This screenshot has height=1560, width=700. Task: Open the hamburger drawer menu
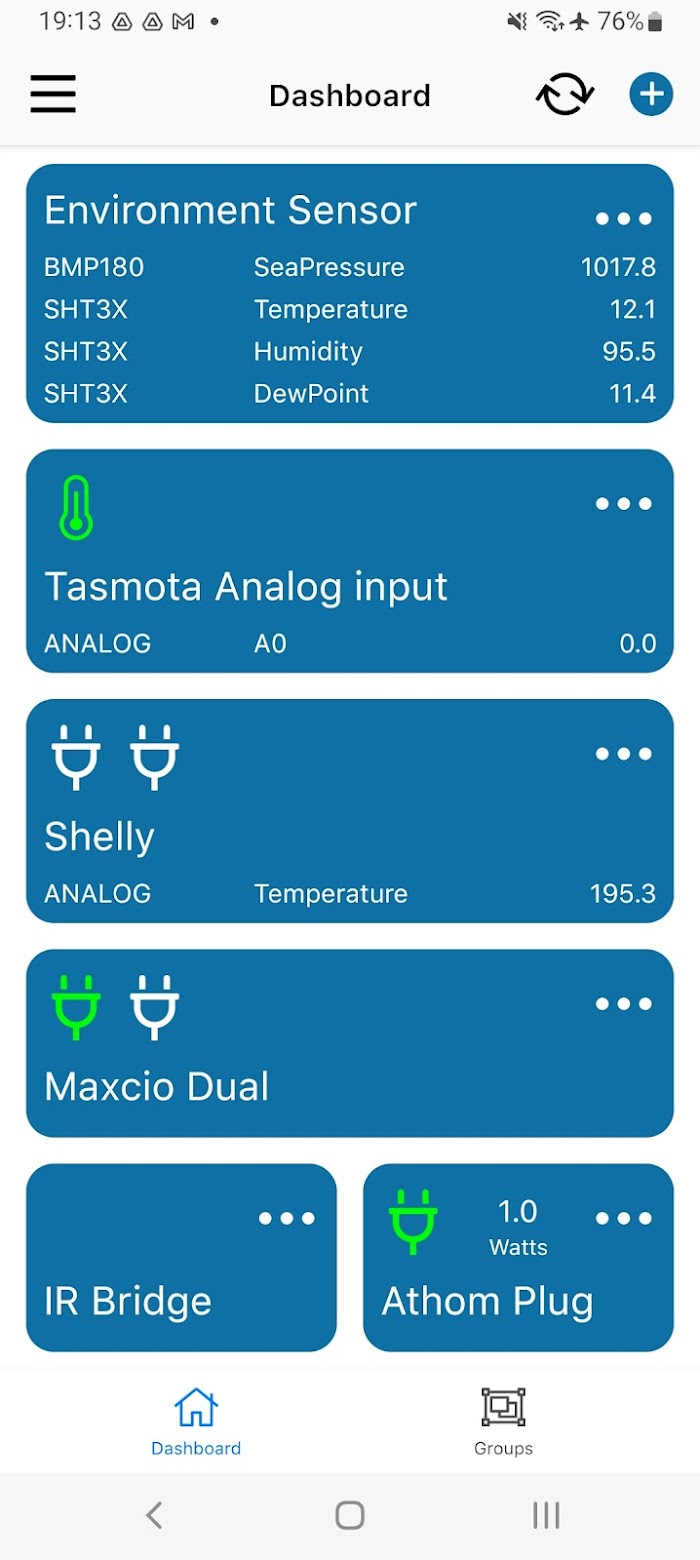point(53,95)
